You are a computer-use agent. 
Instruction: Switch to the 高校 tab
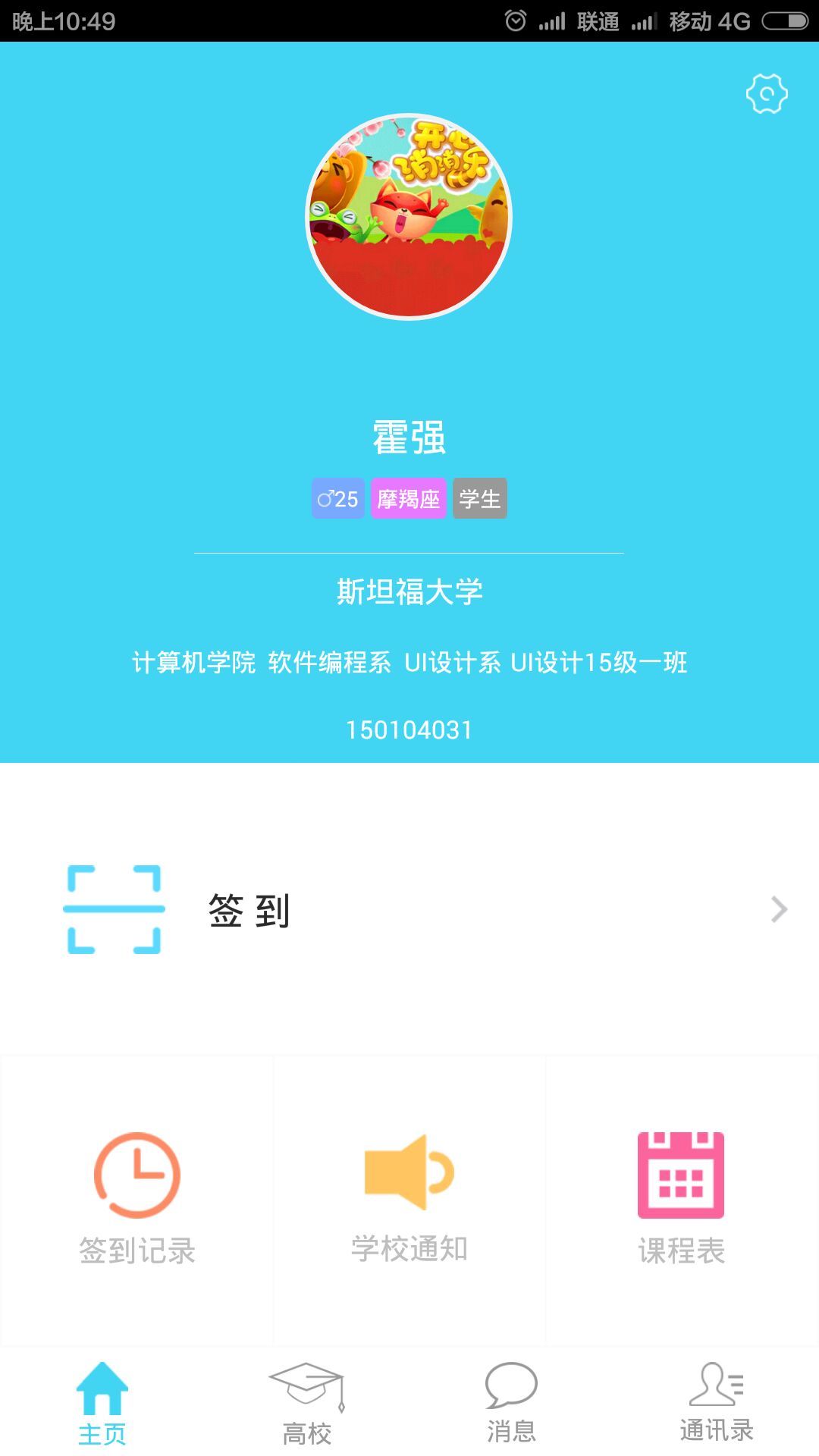point(307,1403)
